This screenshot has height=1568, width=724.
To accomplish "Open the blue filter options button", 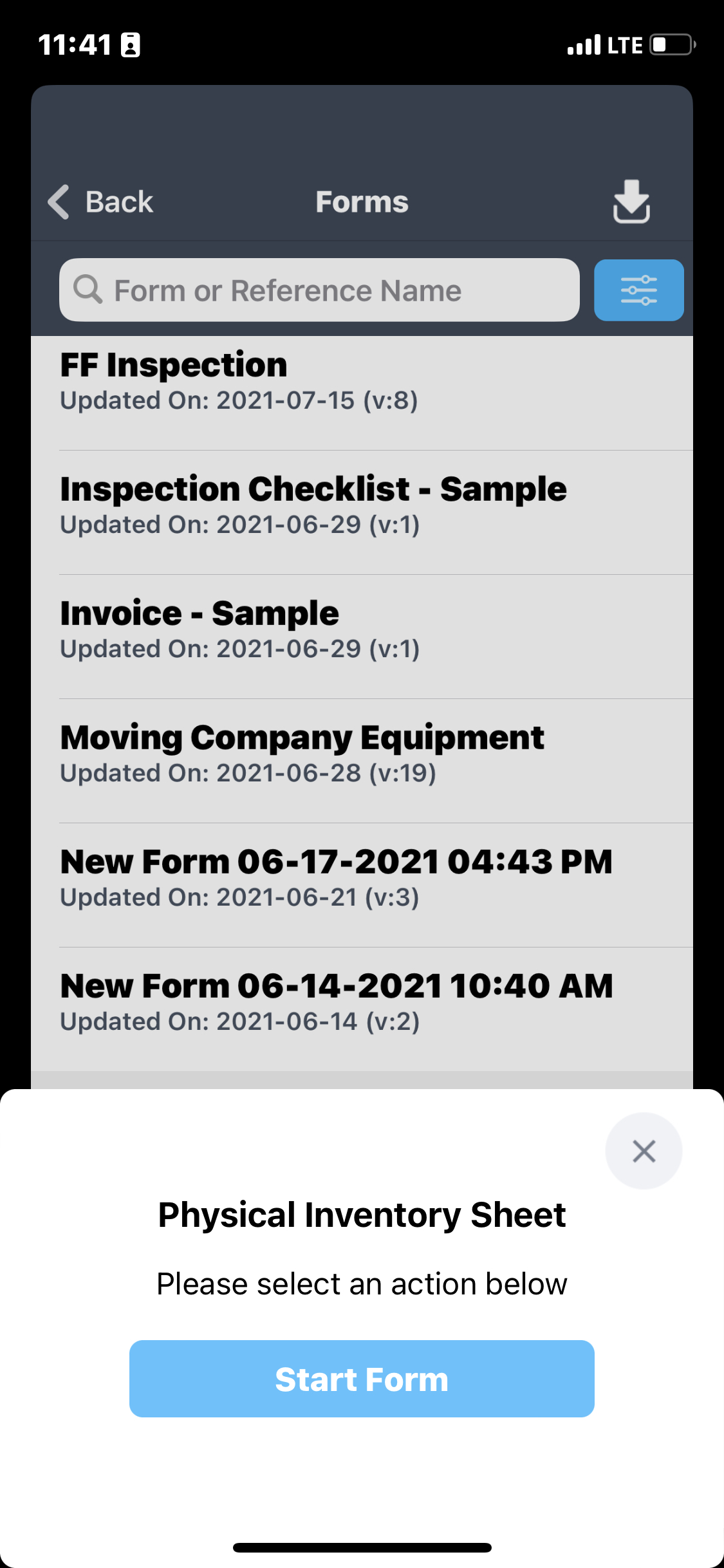I will (x=638, y=290).
